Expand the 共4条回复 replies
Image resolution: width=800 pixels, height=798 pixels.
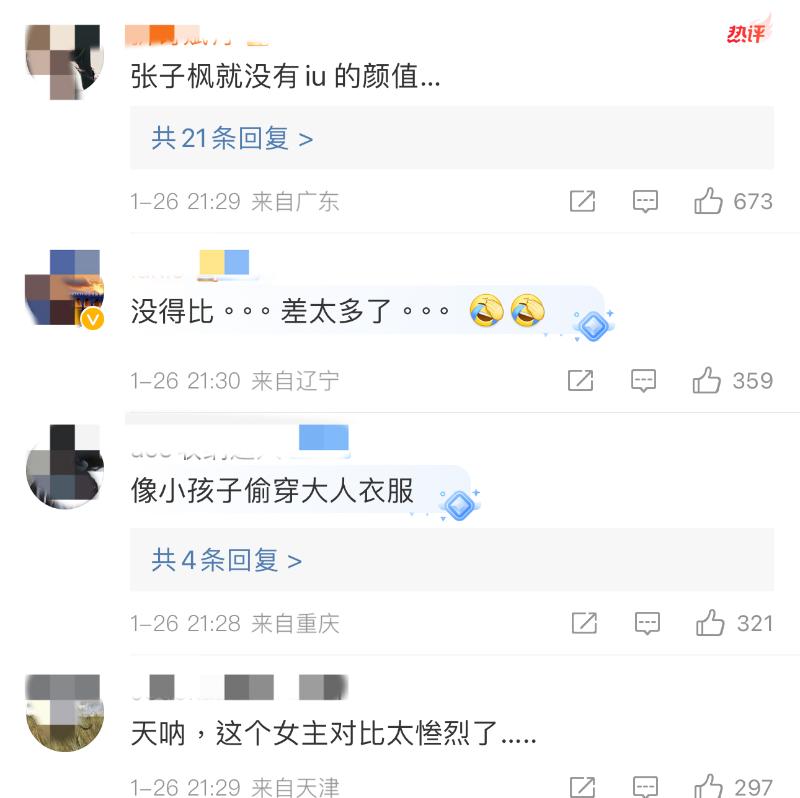pos(226,560)
